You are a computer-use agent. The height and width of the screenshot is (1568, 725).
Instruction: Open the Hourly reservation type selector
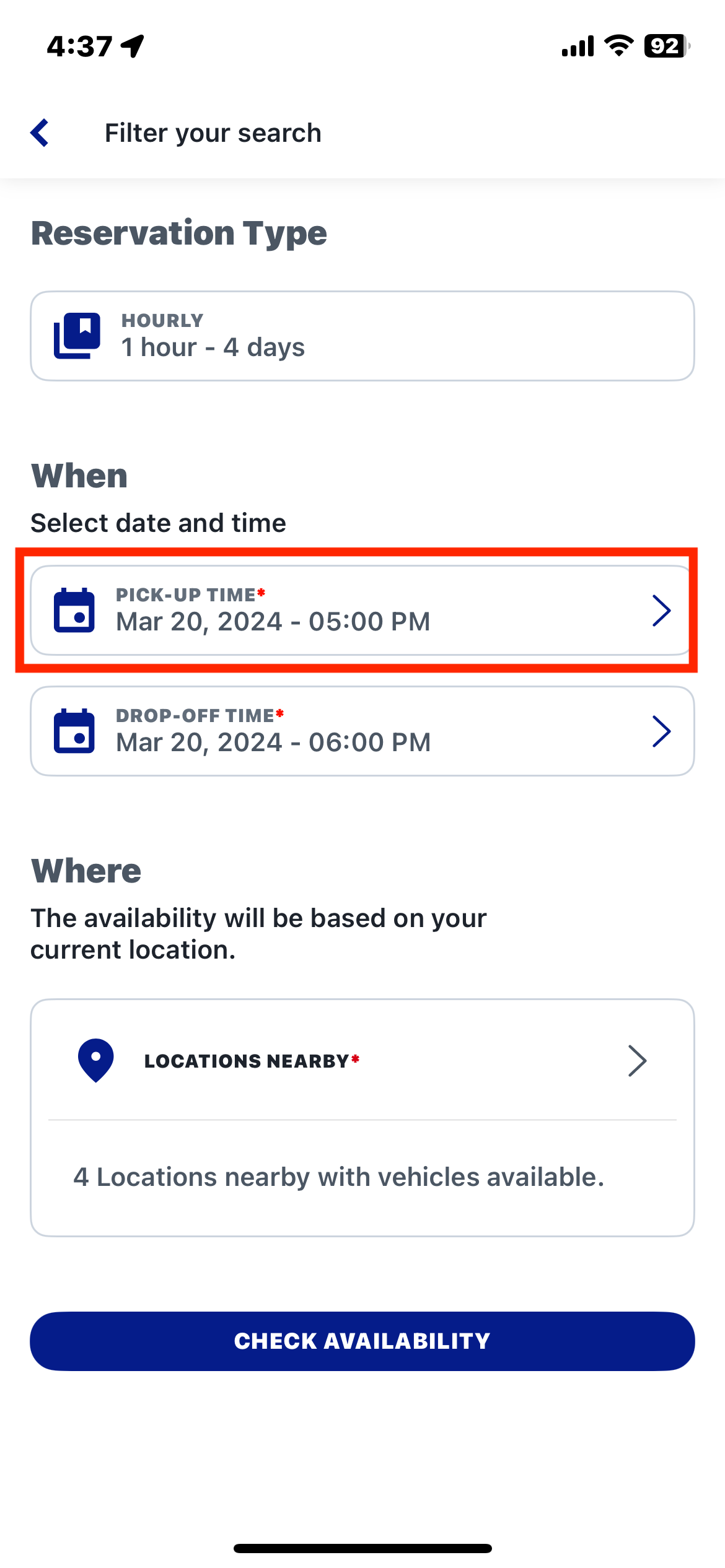362,336
